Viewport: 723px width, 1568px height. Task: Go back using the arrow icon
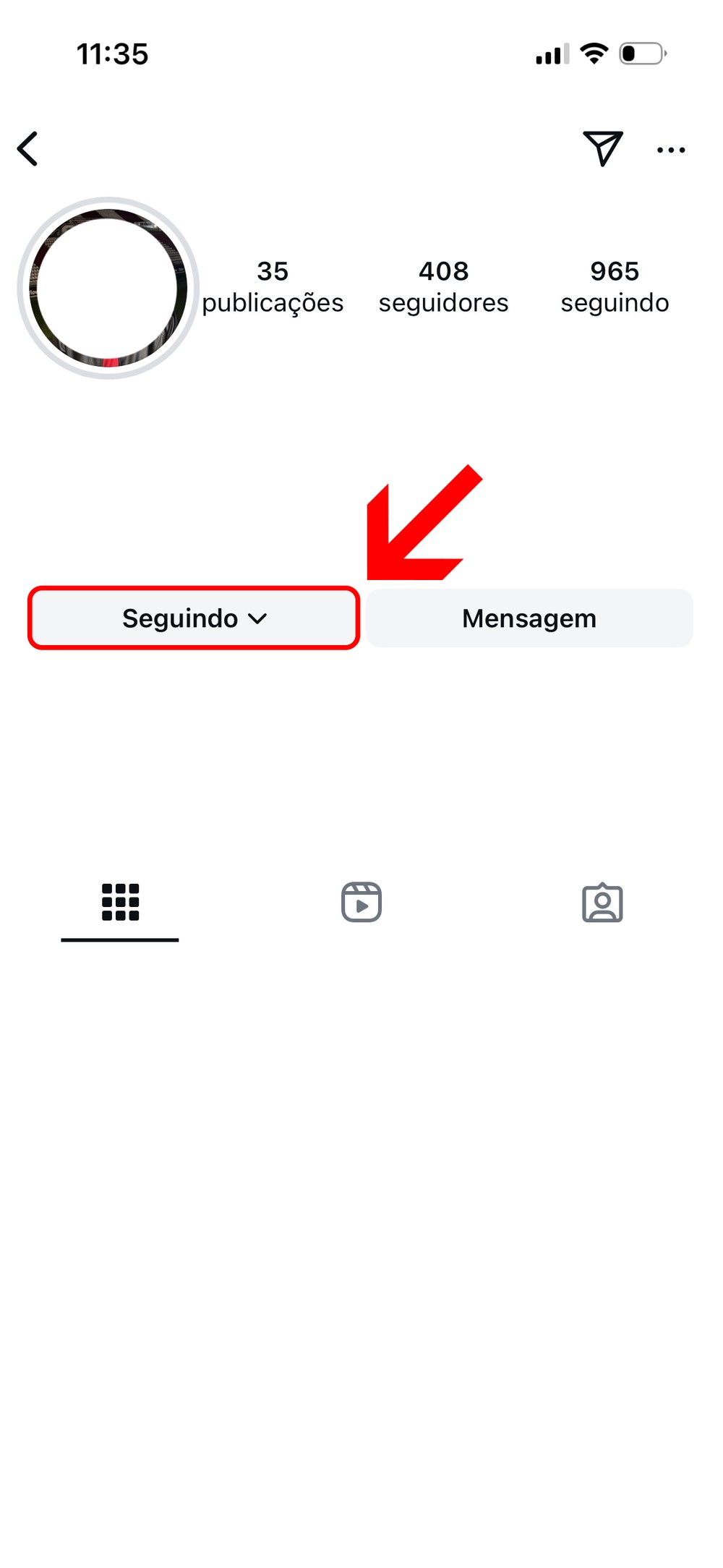click(28, 149)
